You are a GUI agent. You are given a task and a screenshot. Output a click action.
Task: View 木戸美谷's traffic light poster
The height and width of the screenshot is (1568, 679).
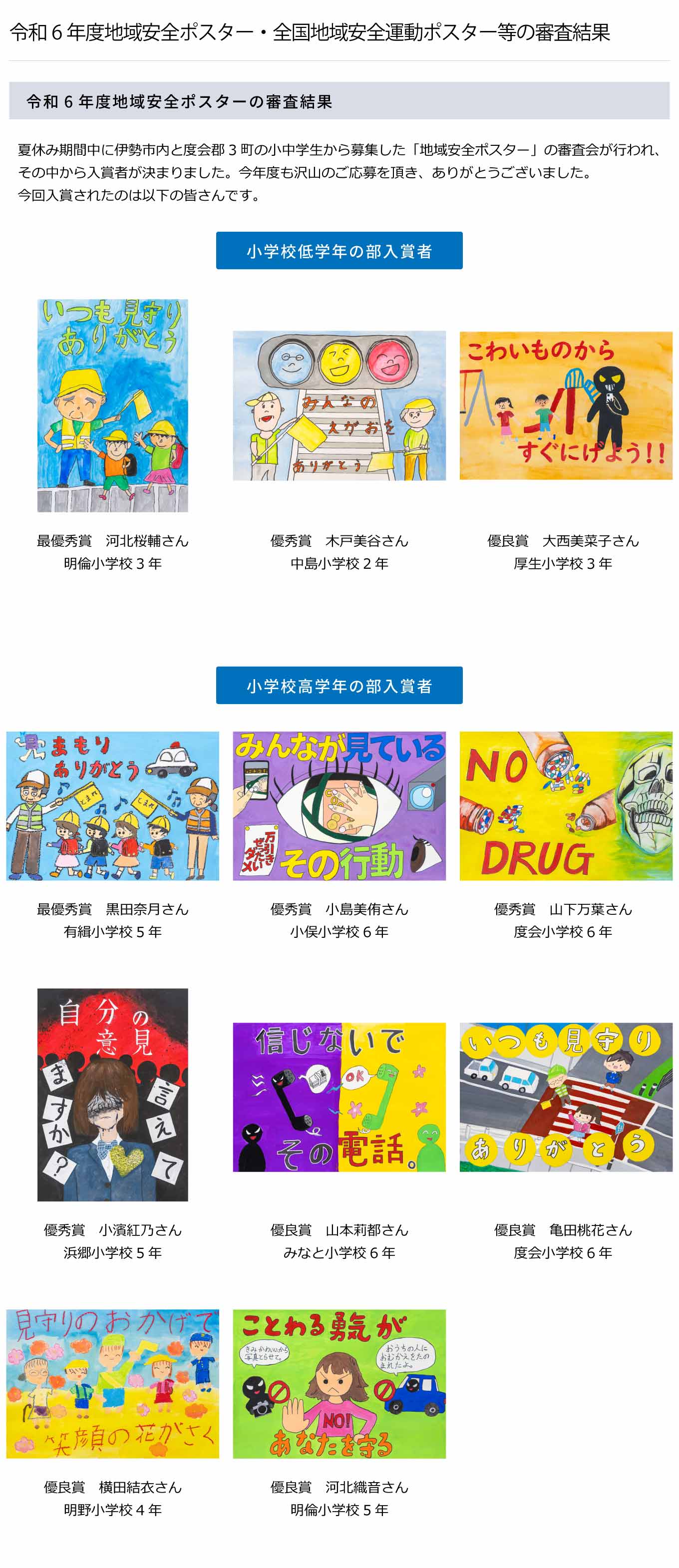click(x=339, y=405)
